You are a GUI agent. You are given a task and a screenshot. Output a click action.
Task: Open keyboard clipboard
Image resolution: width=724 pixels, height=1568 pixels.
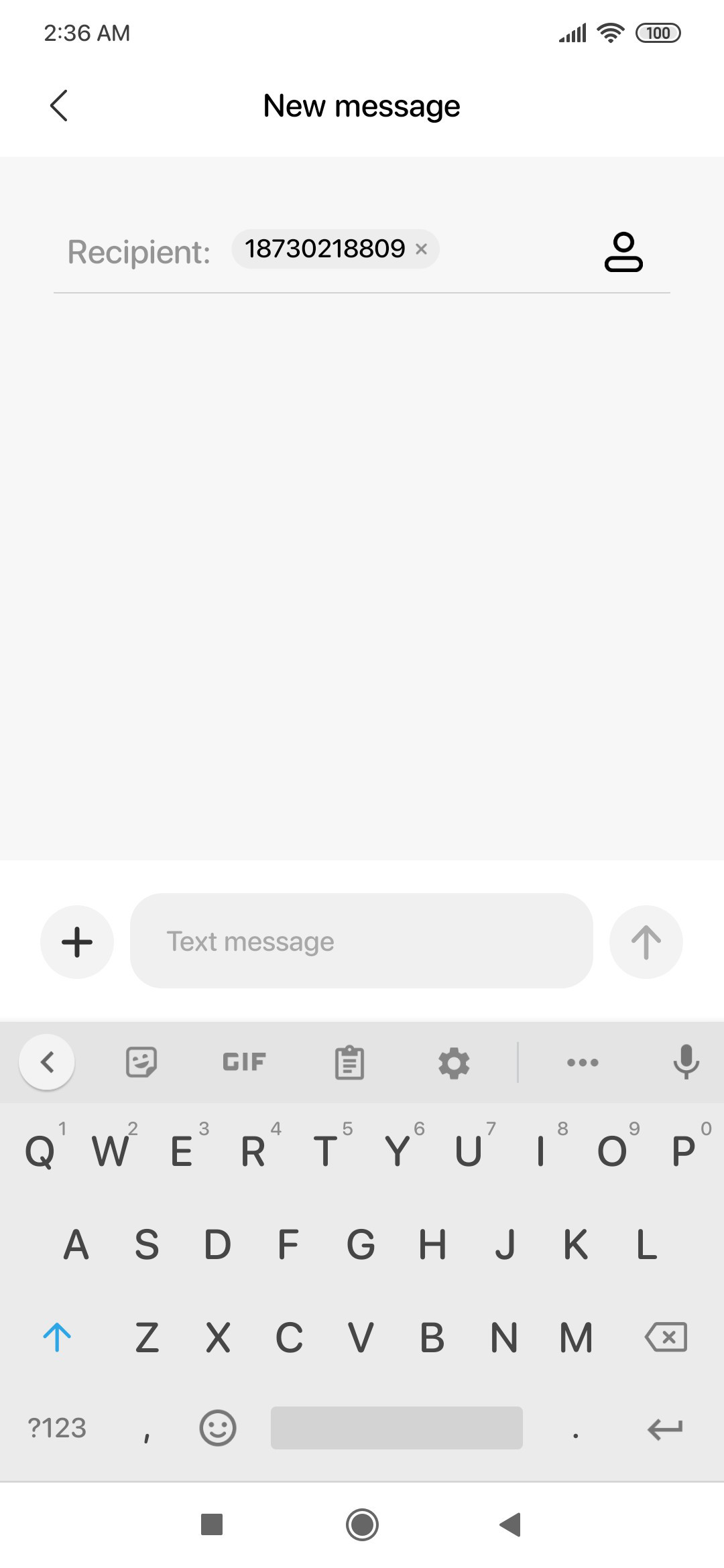(x=349, y=1062)
